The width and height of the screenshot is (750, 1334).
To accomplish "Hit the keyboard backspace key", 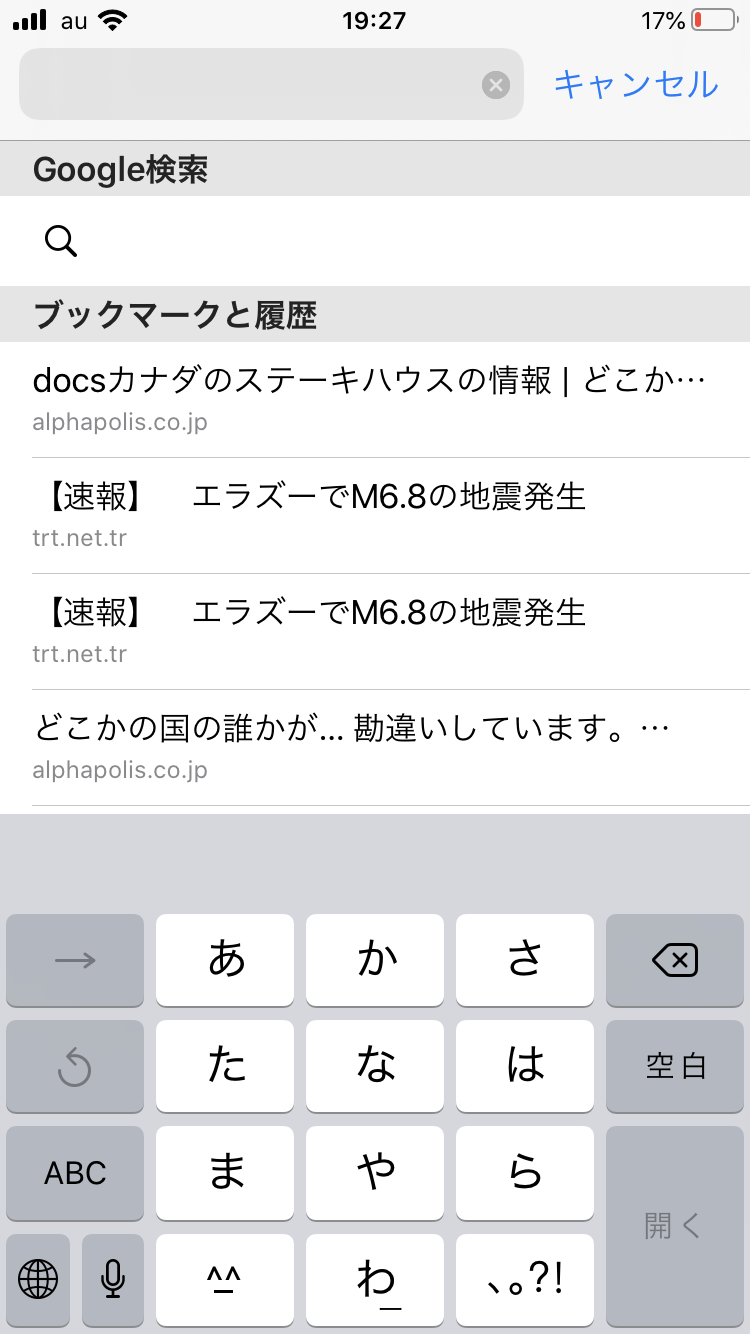I will 675,961.
